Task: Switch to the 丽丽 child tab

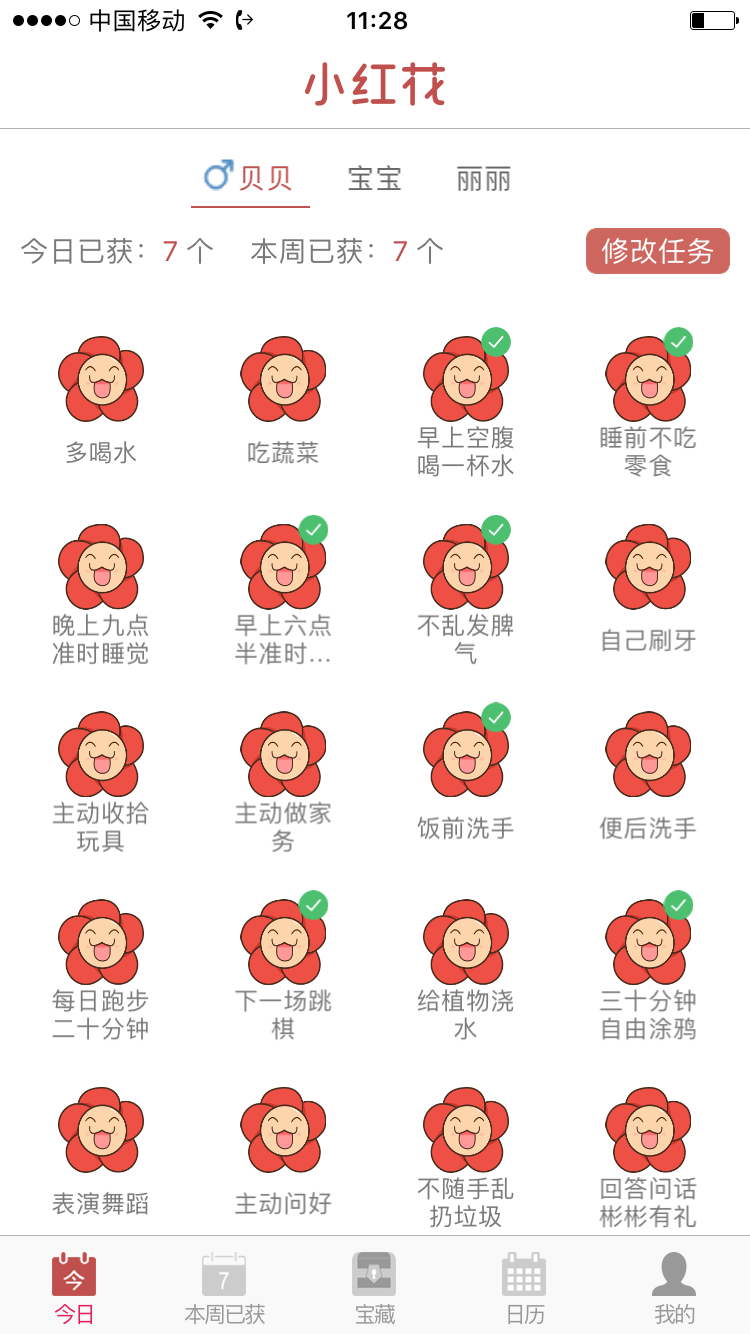Action: (484, 179)
